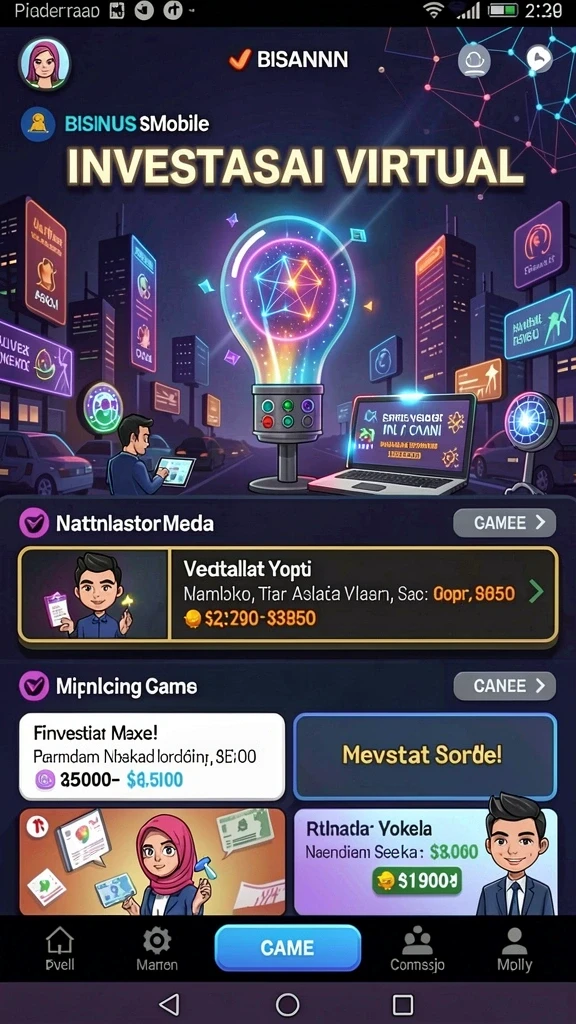Switch to the Comssjo tab

[417, 950]
